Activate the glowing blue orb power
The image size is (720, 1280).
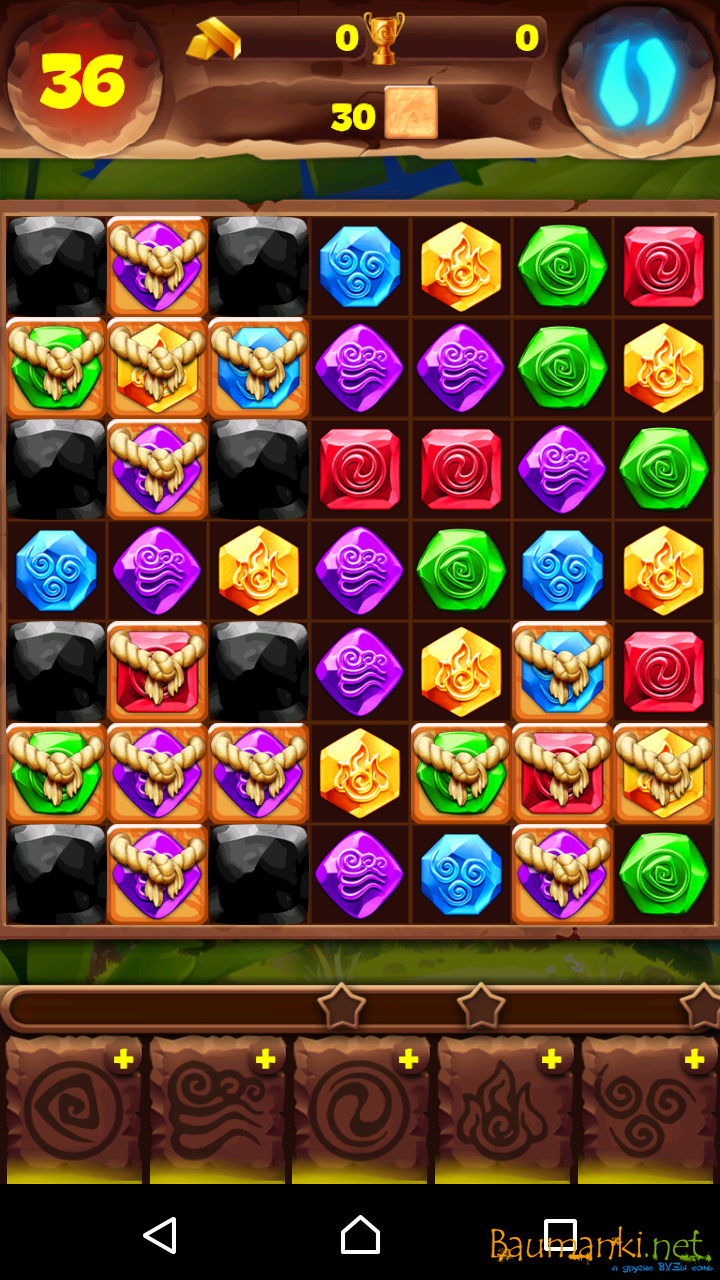tap(637, 82)
